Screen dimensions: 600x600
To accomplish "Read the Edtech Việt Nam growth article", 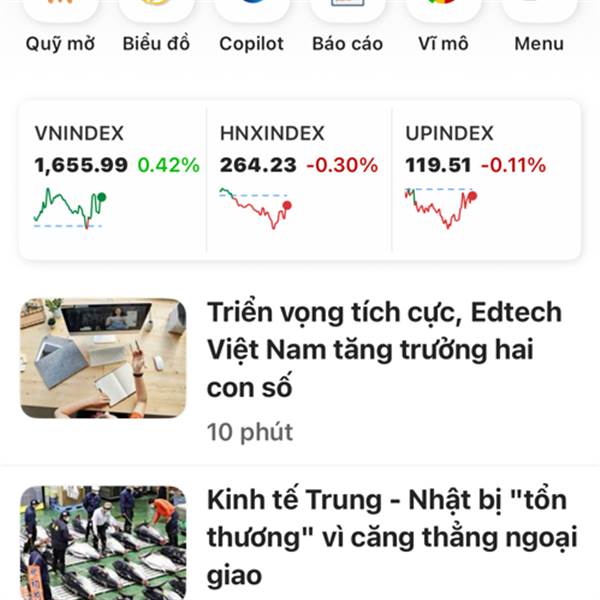I will (385, 352).
